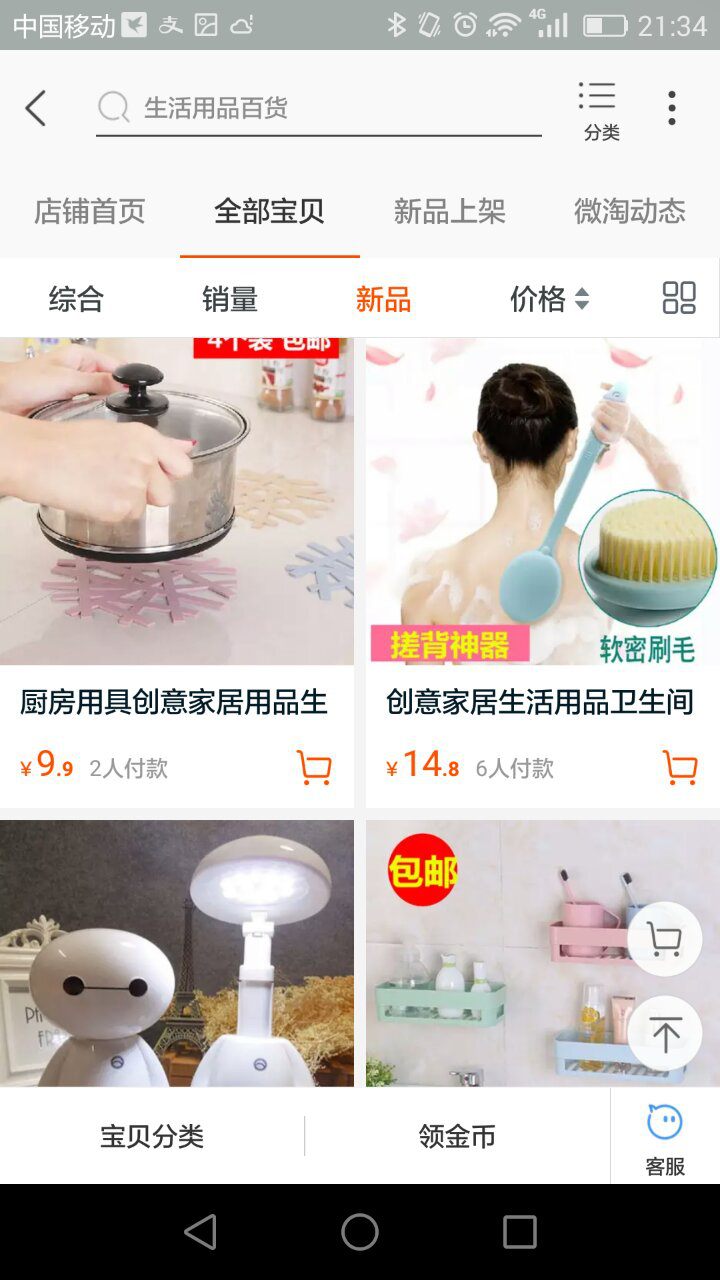Add the ¥14.8 item to cart

(680, 768)
